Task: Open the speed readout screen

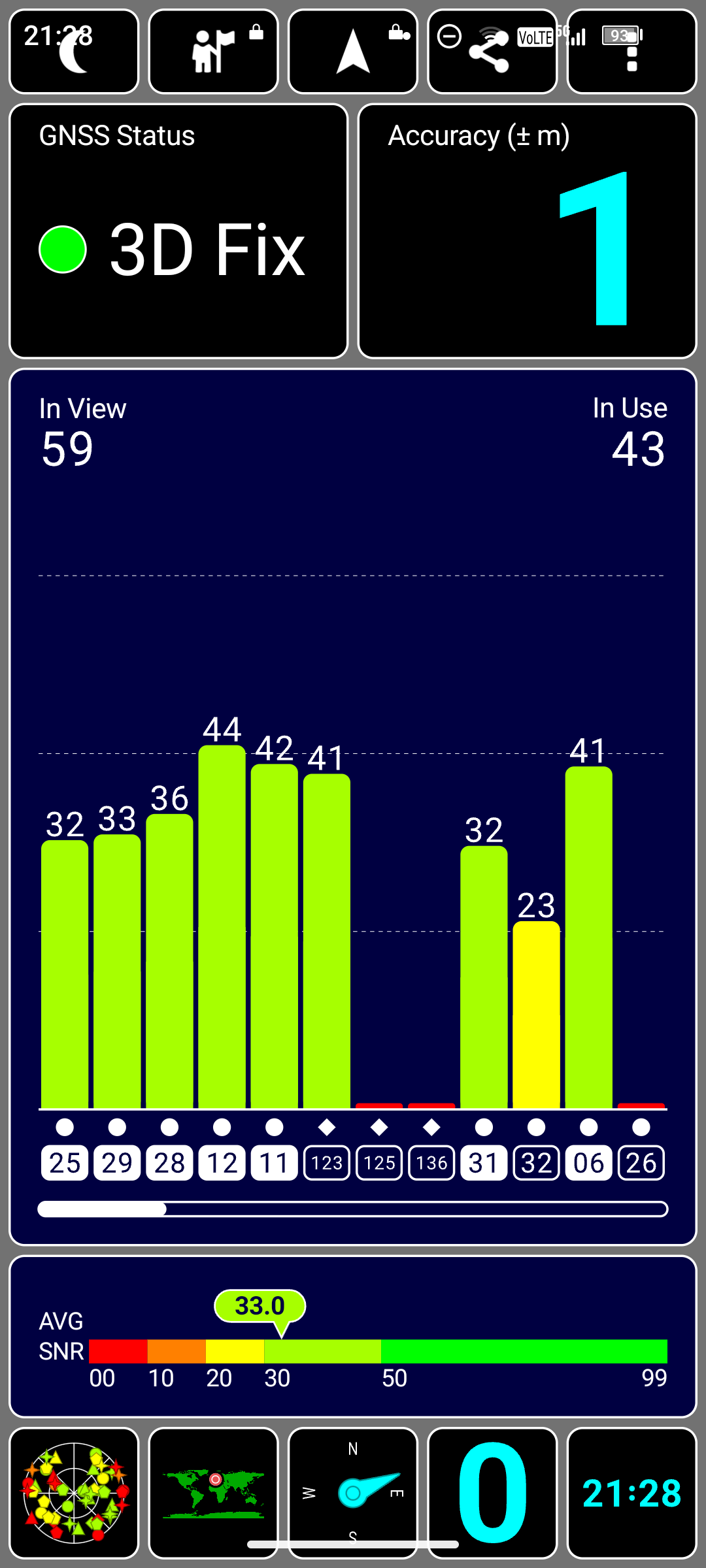Action: tap(492, 1492)
